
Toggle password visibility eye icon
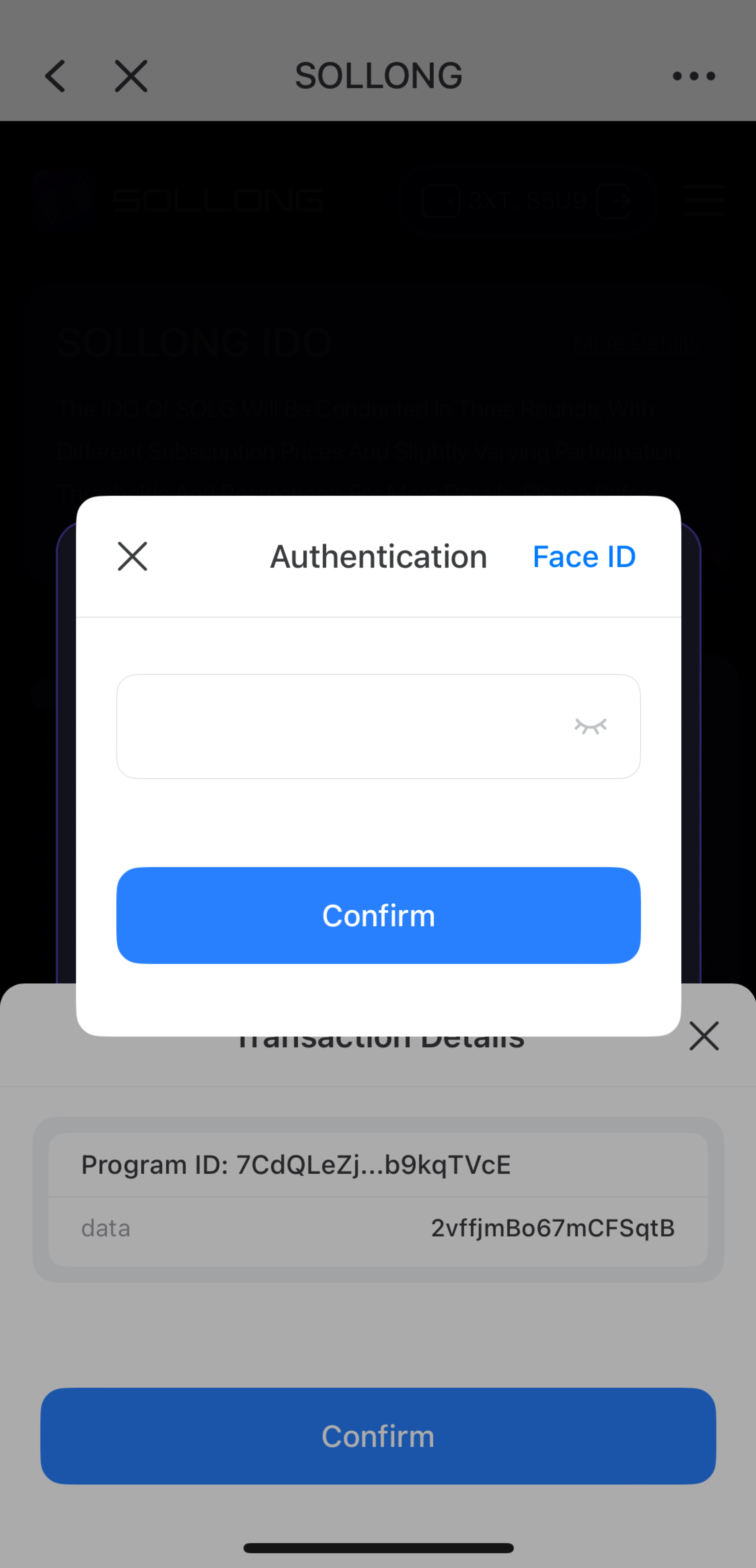(x=591, y=726)
